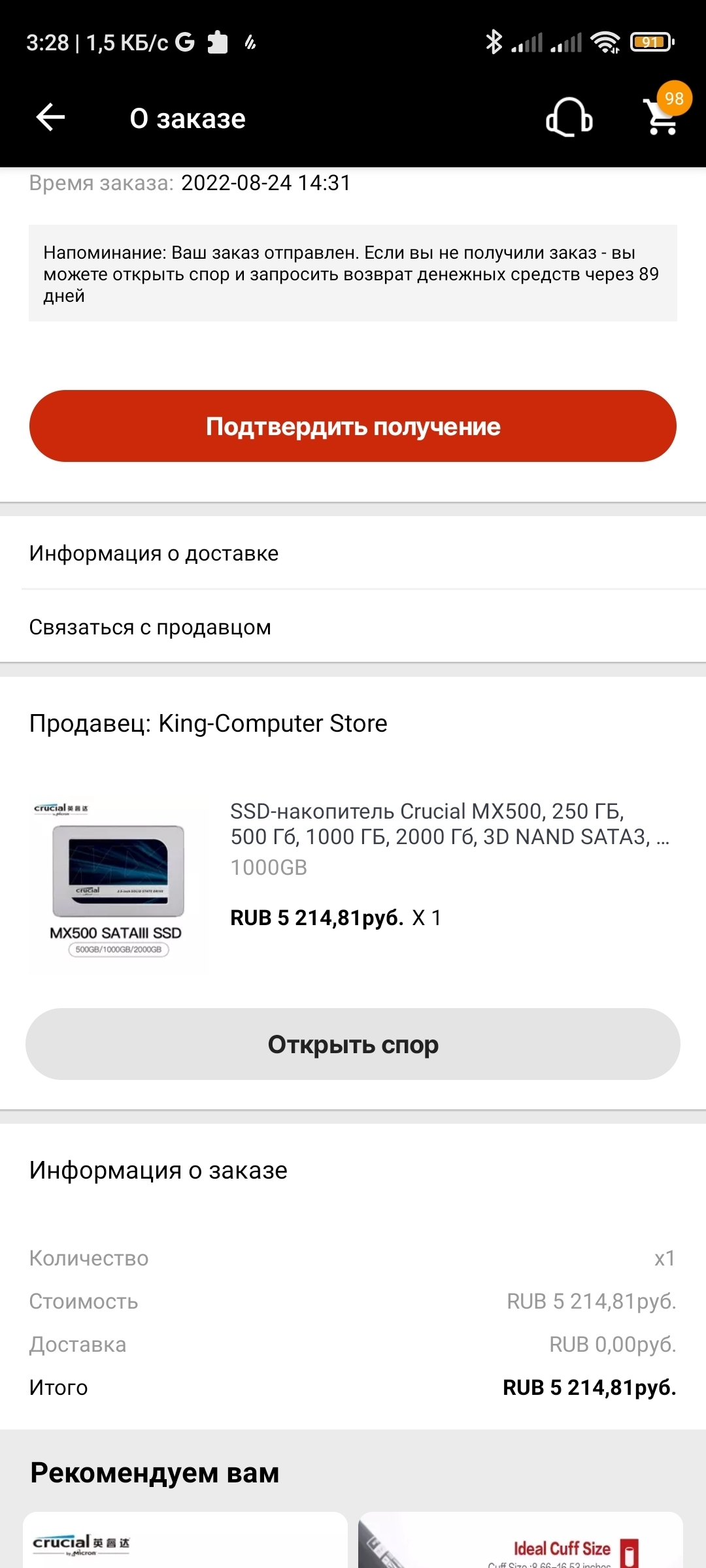Open the recommended Crucial product card
The image size is (706, 1568).
coord(185,1541)
